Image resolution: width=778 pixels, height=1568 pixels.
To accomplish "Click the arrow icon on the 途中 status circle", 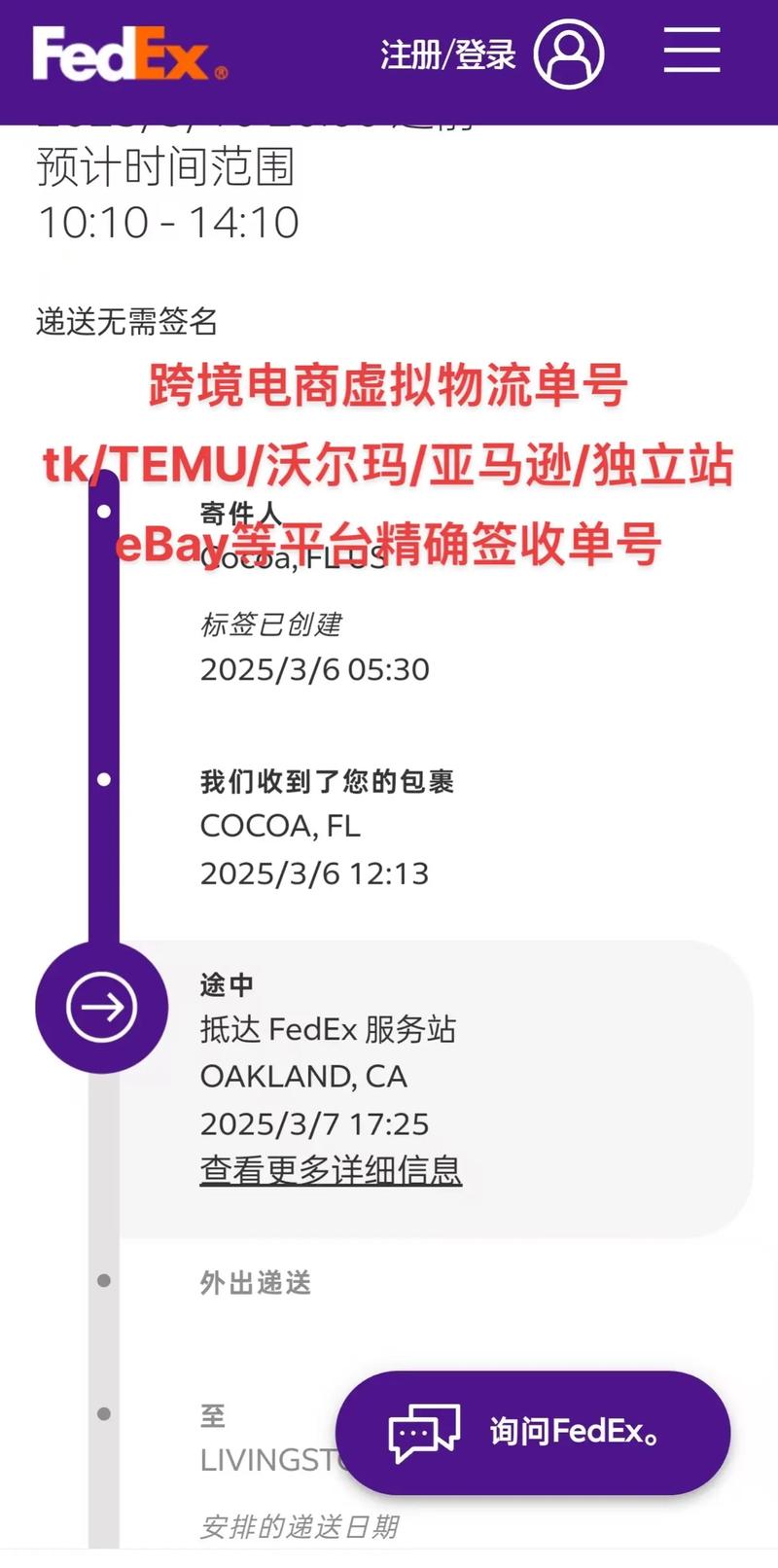I will pos(101,1008).
